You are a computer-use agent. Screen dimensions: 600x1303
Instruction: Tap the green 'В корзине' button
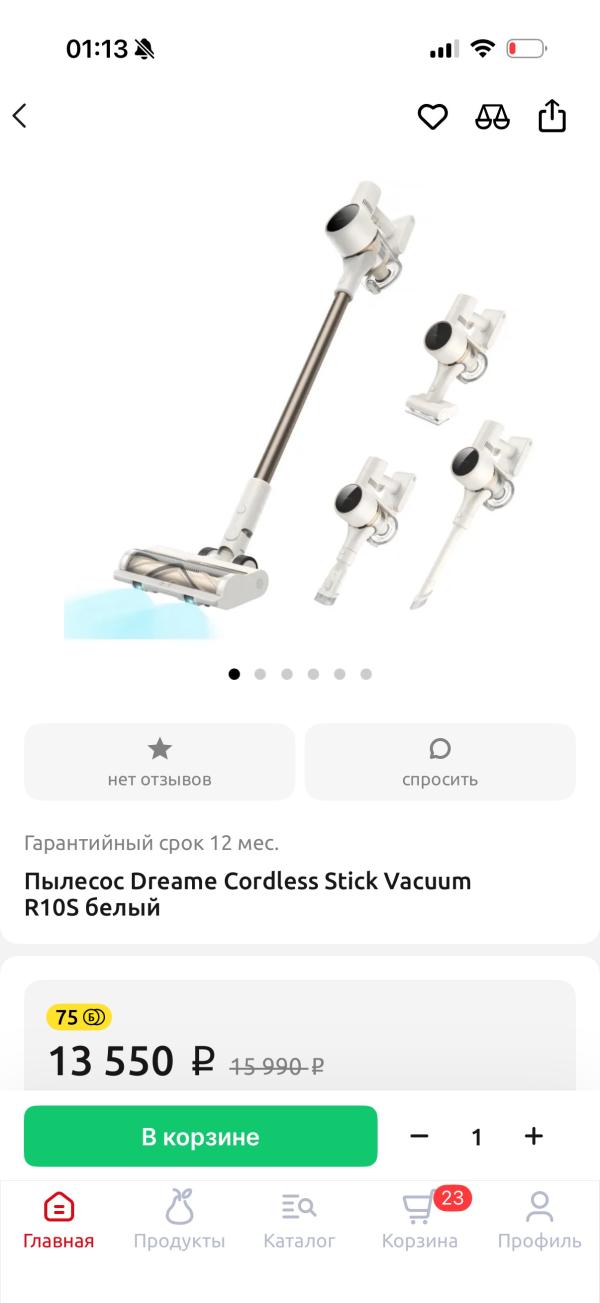point(200,1136)
